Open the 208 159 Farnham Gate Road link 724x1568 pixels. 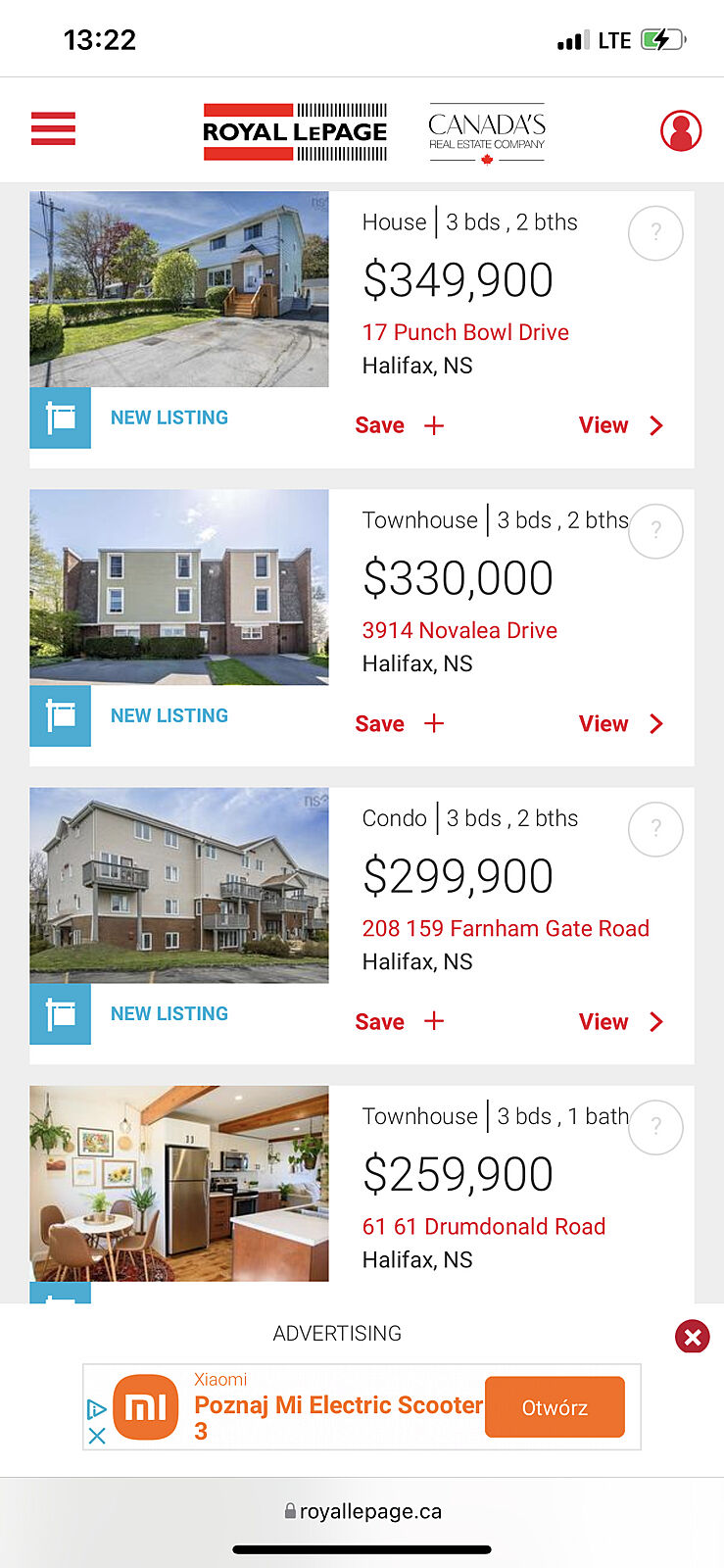(506, 928)
